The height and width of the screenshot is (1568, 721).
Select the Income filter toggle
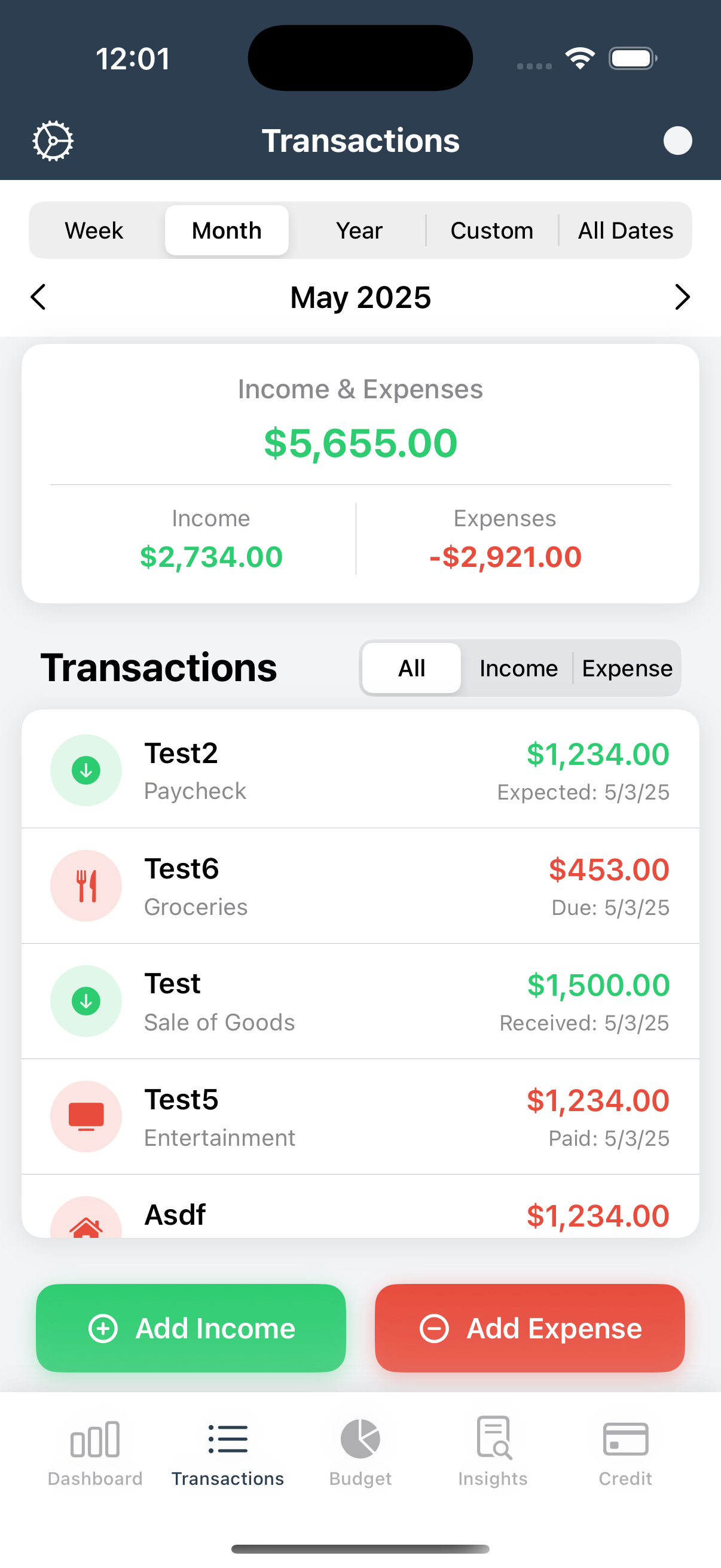(x=518, y=668)
